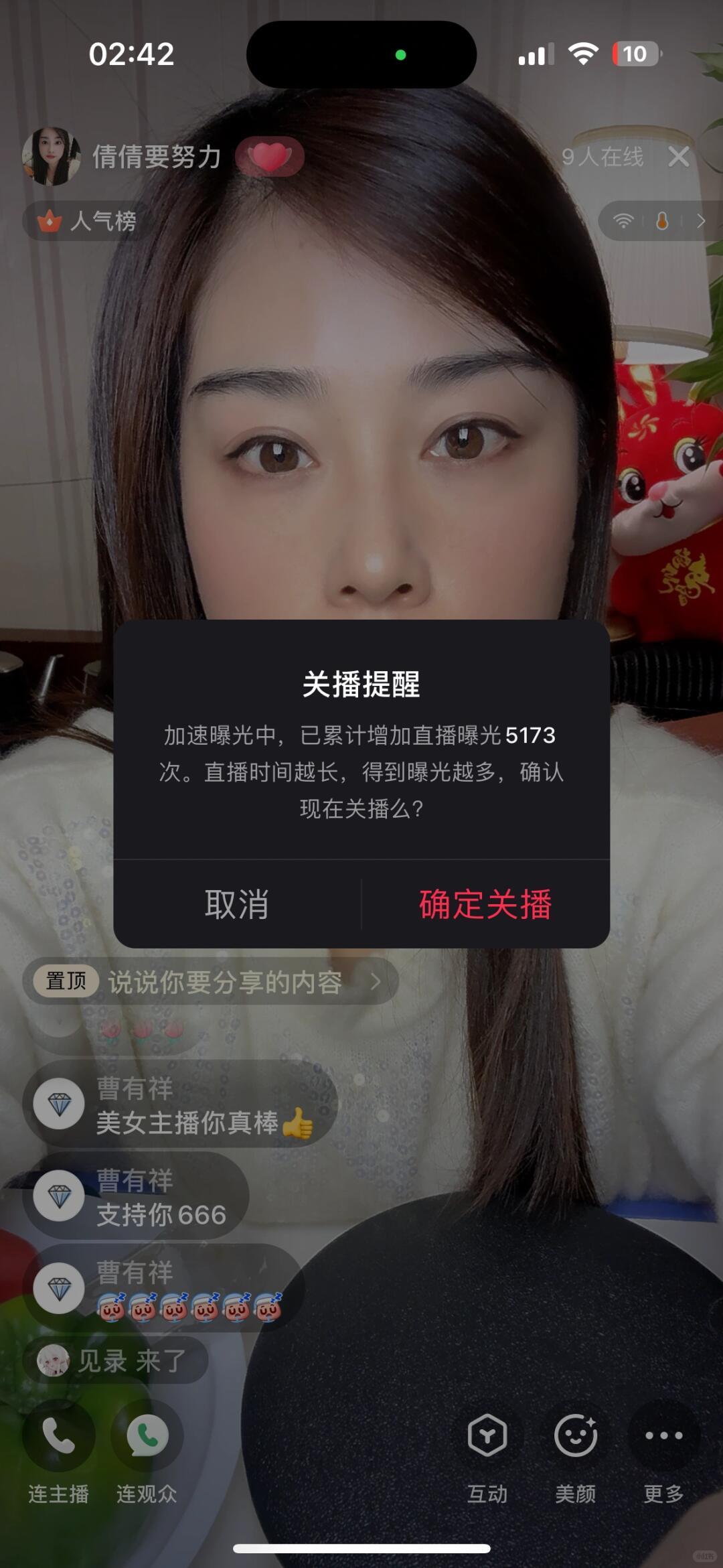Open pinned 说说你要分享的内容 prompt
723x1568 pixels.
[x=211, y=982]
